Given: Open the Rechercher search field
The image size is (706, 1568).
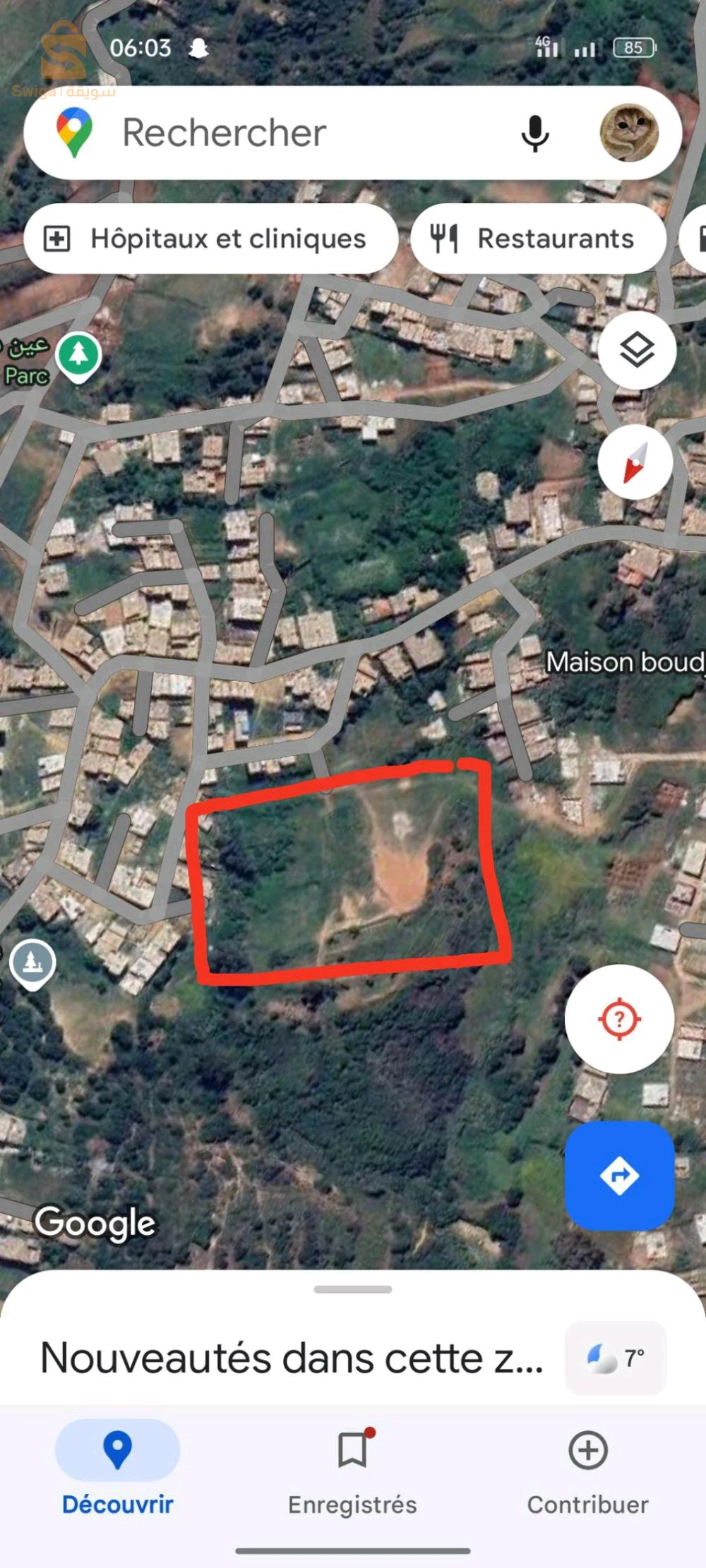Looking at the screenshot, I should [x=226, y=133].
